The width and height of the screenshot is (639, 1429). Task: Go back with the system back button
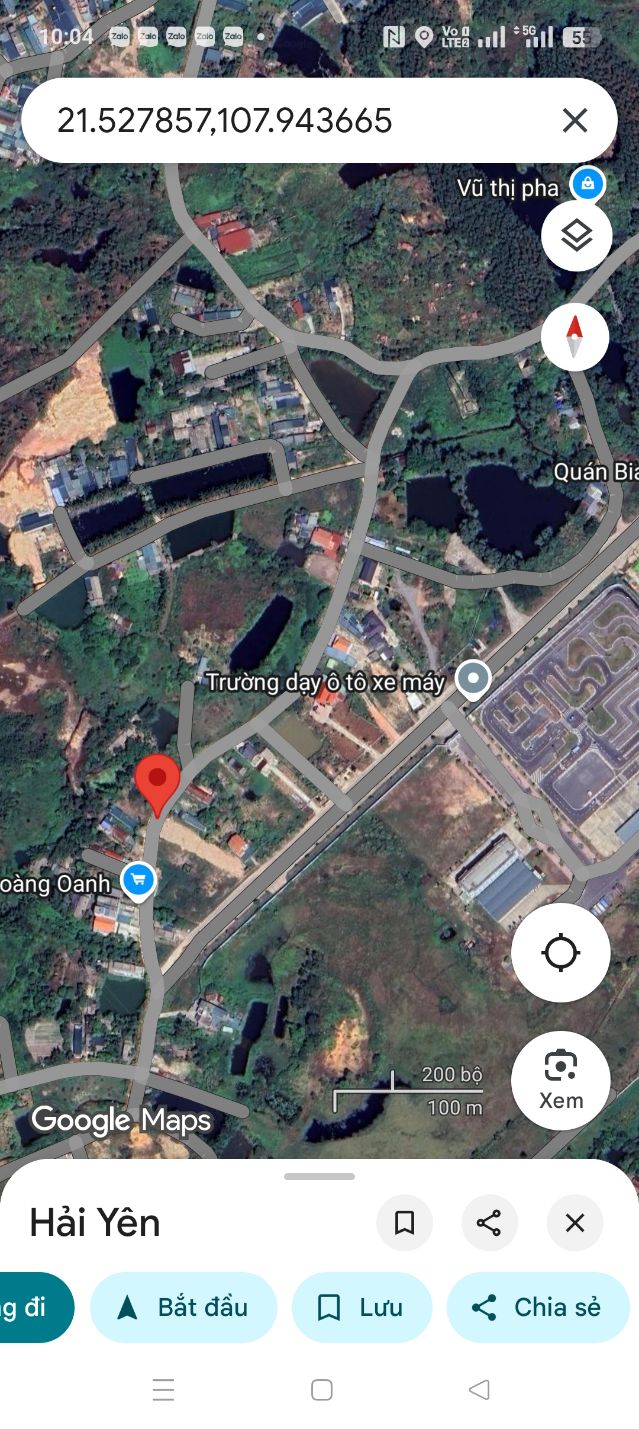pos(479,1390)
